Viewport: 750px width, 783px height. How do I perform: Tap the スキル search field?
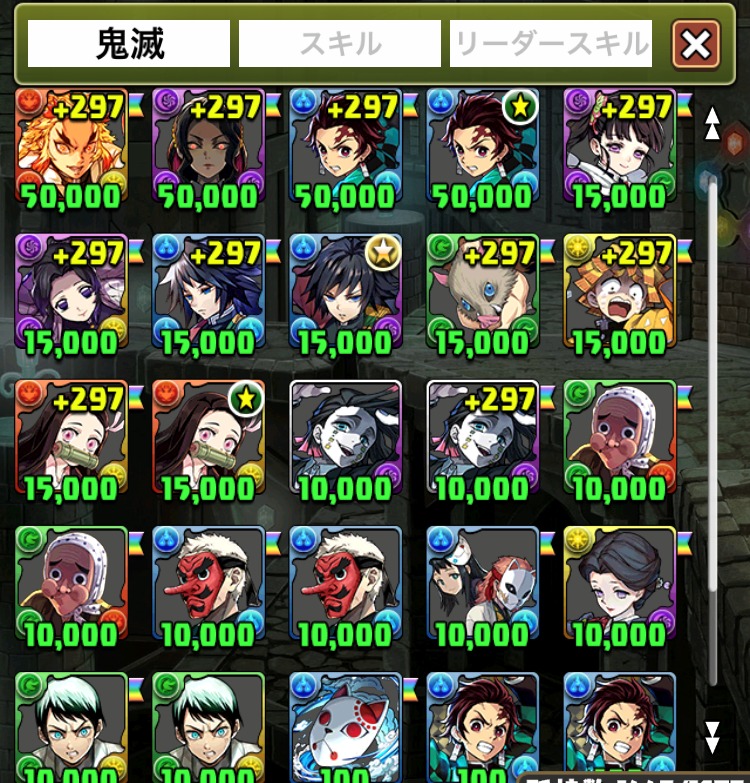tap(340, 44)
